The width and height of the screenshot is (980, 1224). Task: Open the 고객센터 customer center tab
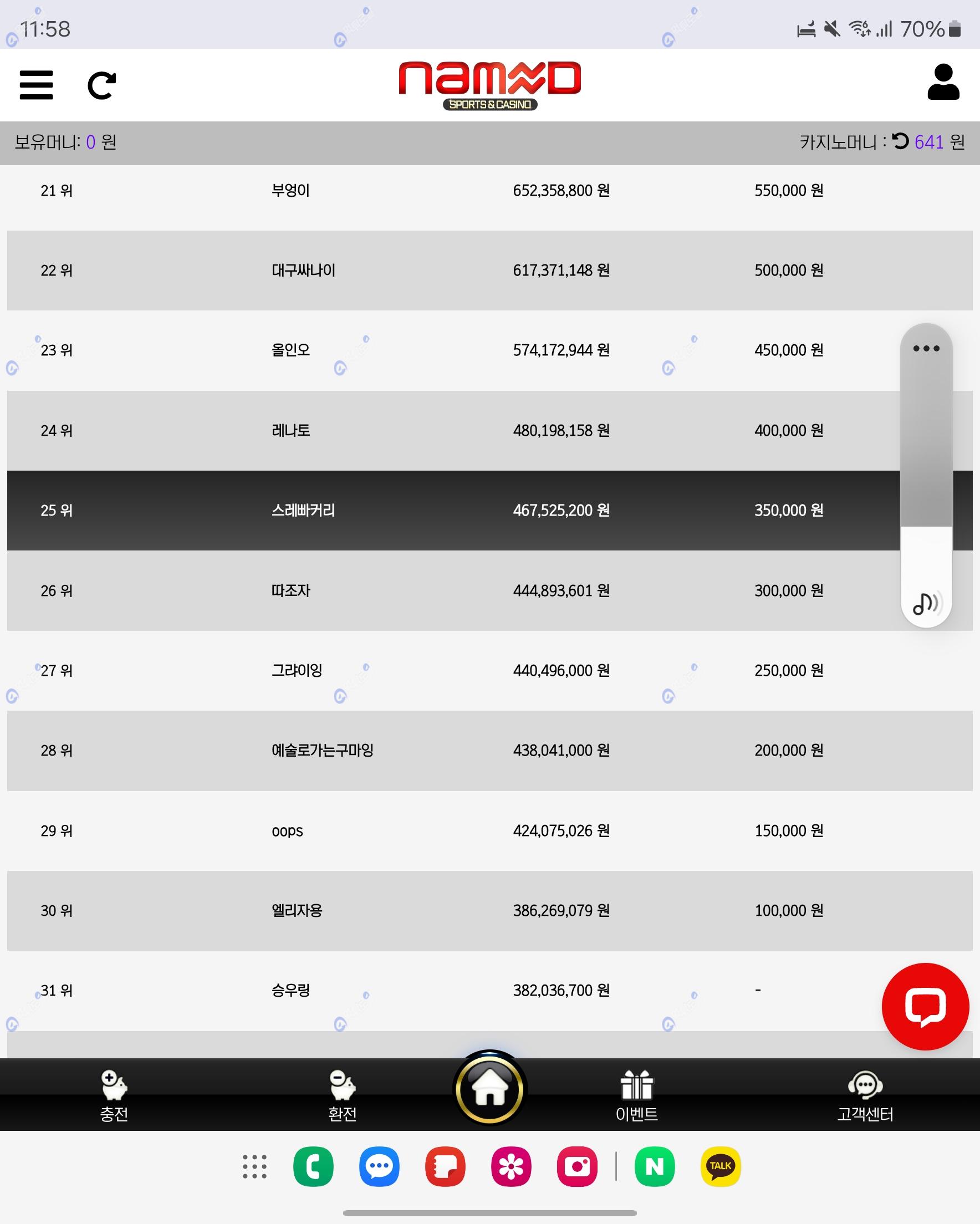click(x=865, y=1096)
